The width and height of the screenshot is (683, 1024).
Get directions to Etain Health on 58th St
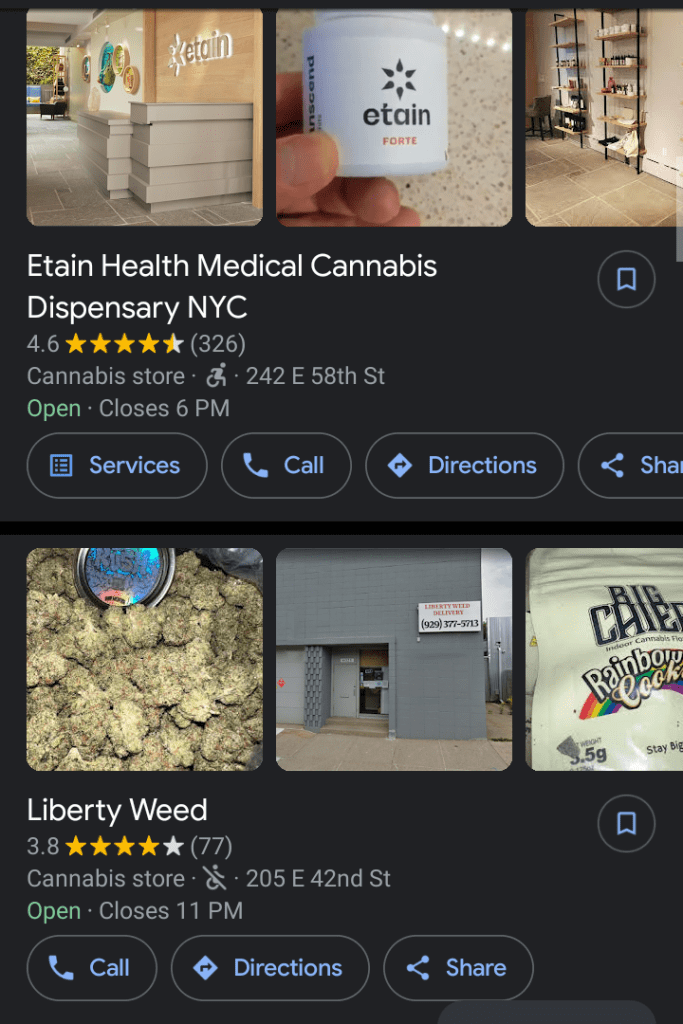point(464,465)
